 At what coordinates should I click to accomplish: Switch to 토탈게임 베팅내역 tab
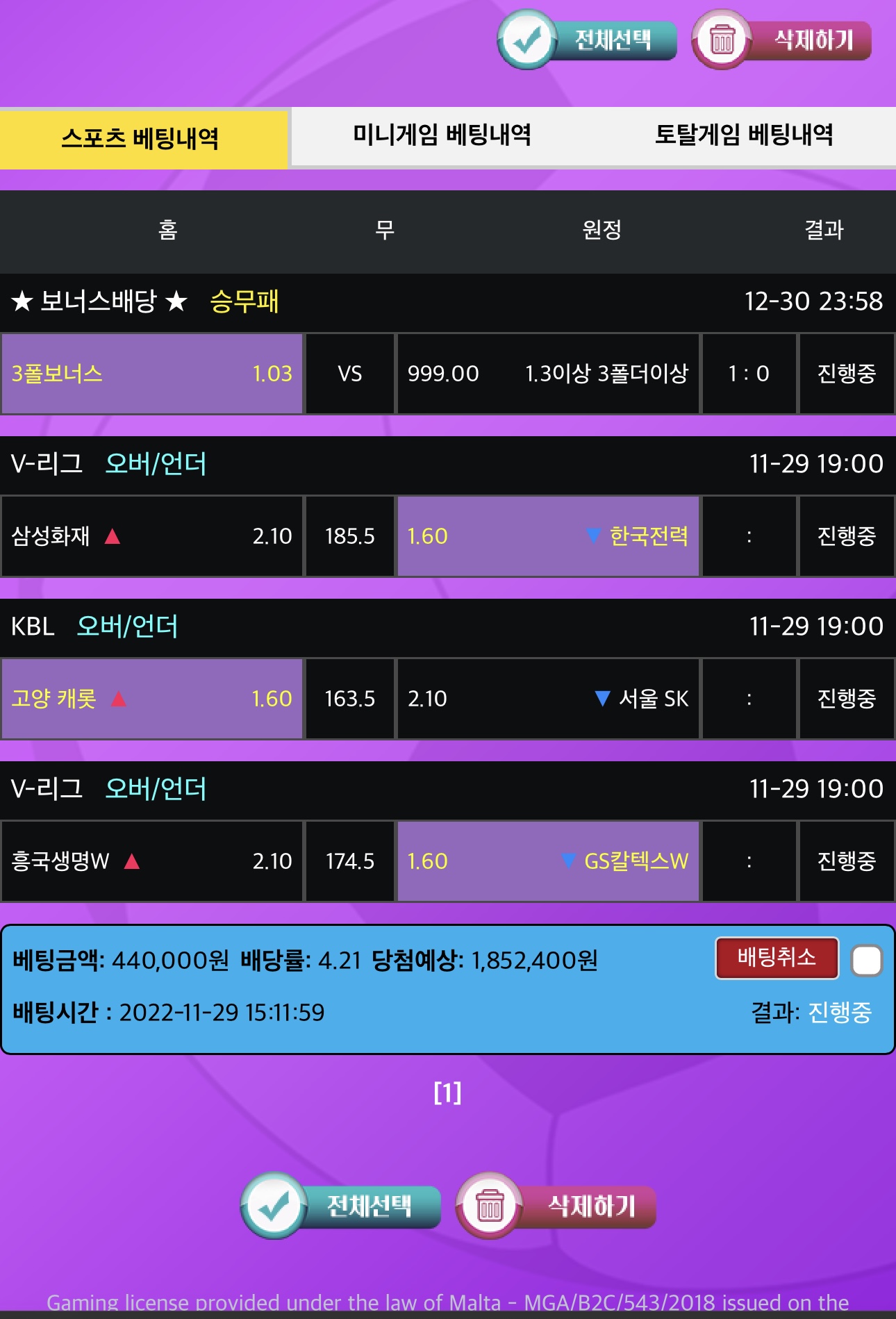pos(744,135)
